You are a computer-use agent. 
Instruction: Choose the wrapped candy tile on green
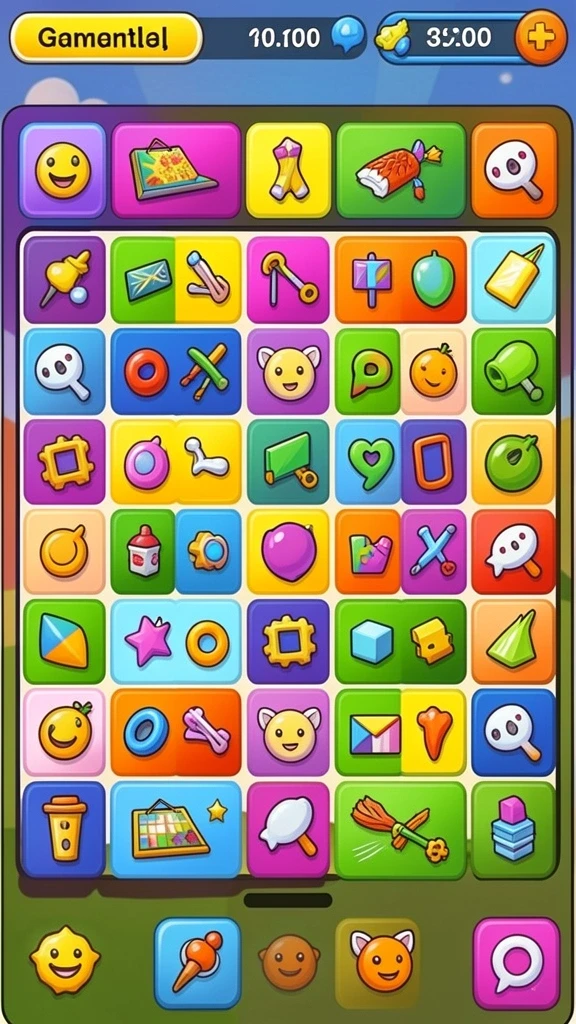pos(401,170)
